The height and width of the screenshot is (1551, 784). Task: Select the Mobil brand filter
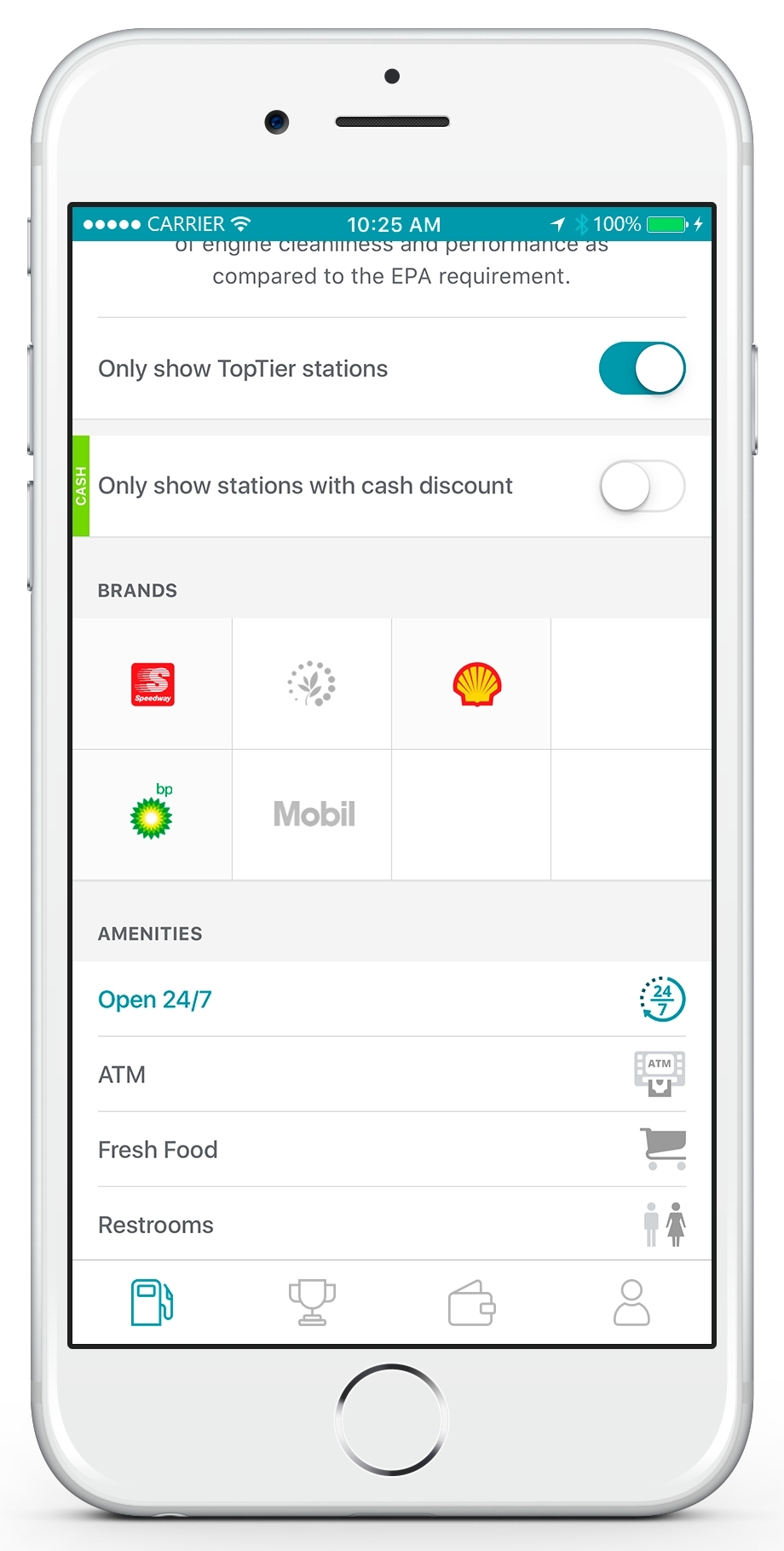pos(313,814)
